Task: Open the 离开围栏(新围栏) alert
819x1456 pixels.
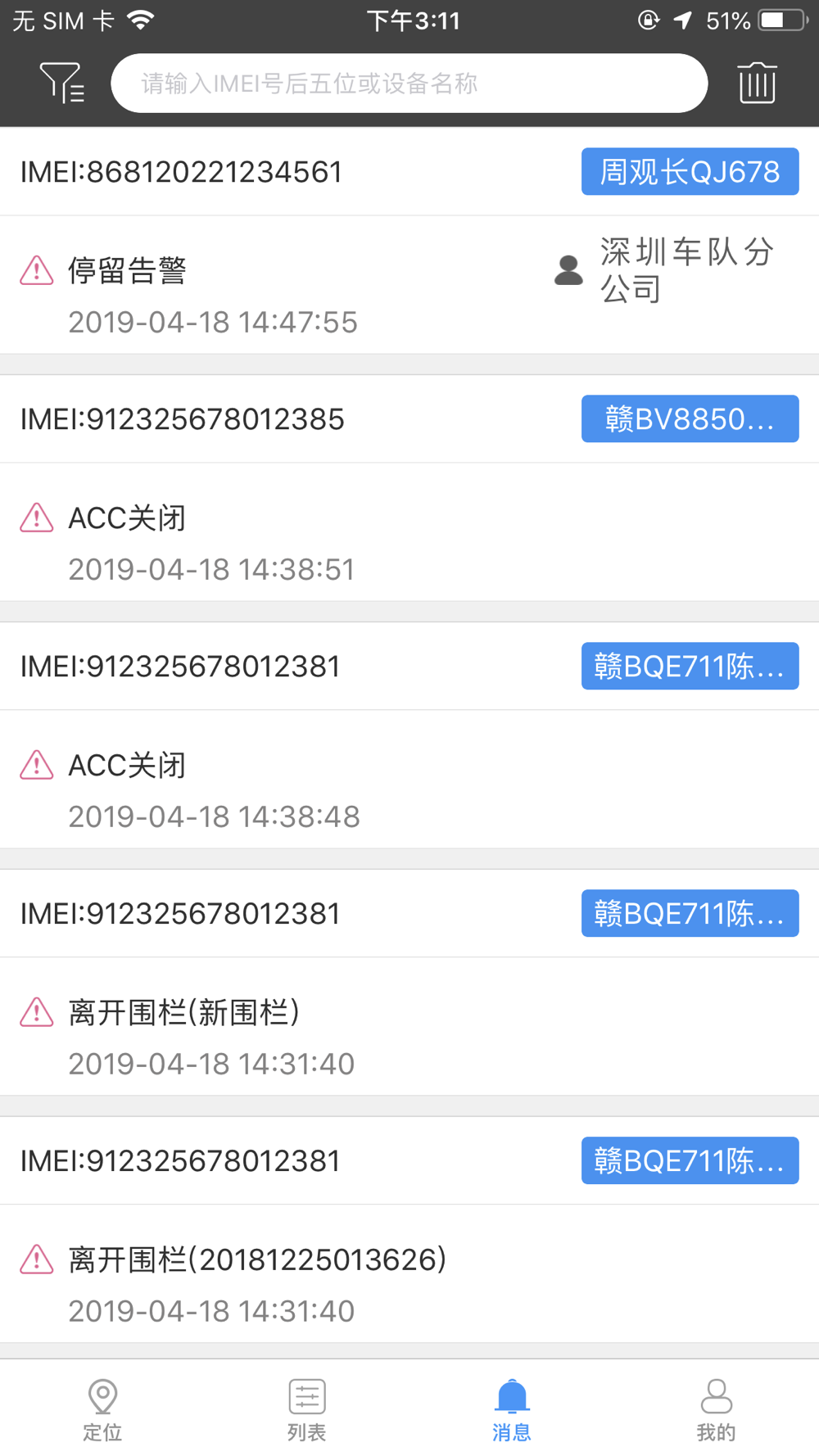Action: point(409,1028)
